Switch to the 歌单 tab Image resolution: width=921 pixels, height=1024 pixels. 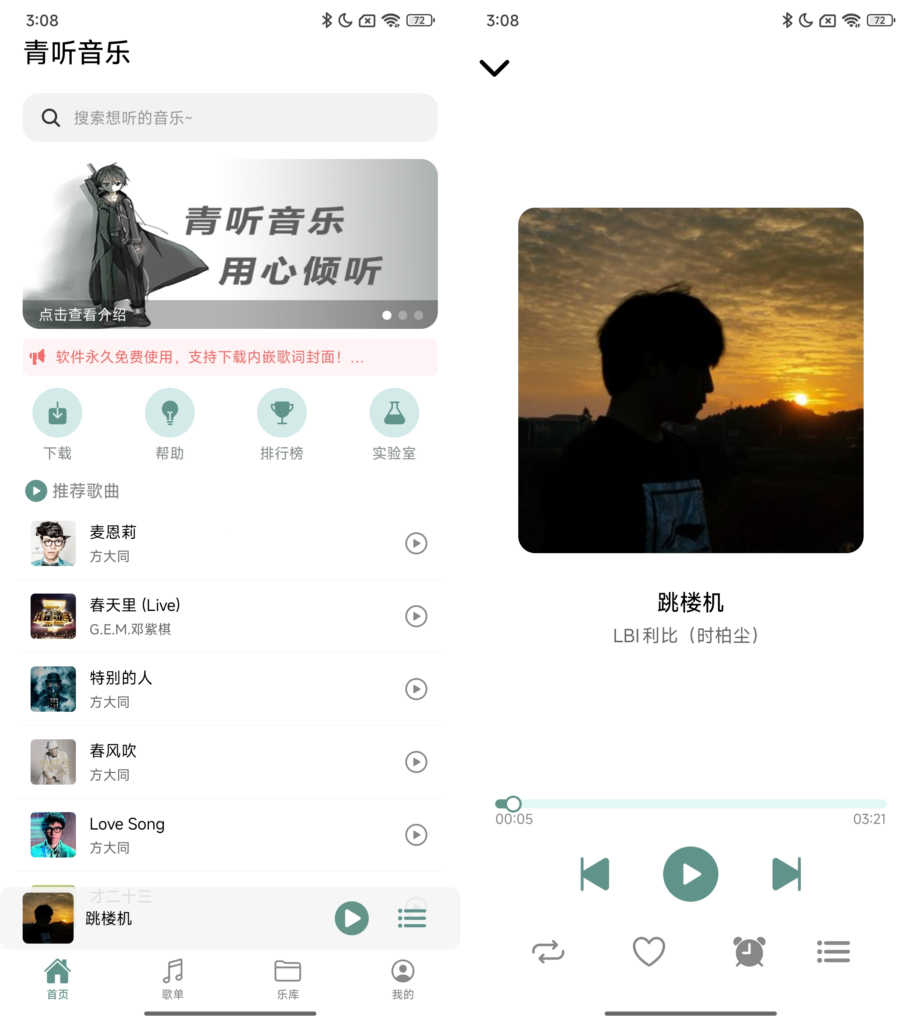(x=173, y=979)
